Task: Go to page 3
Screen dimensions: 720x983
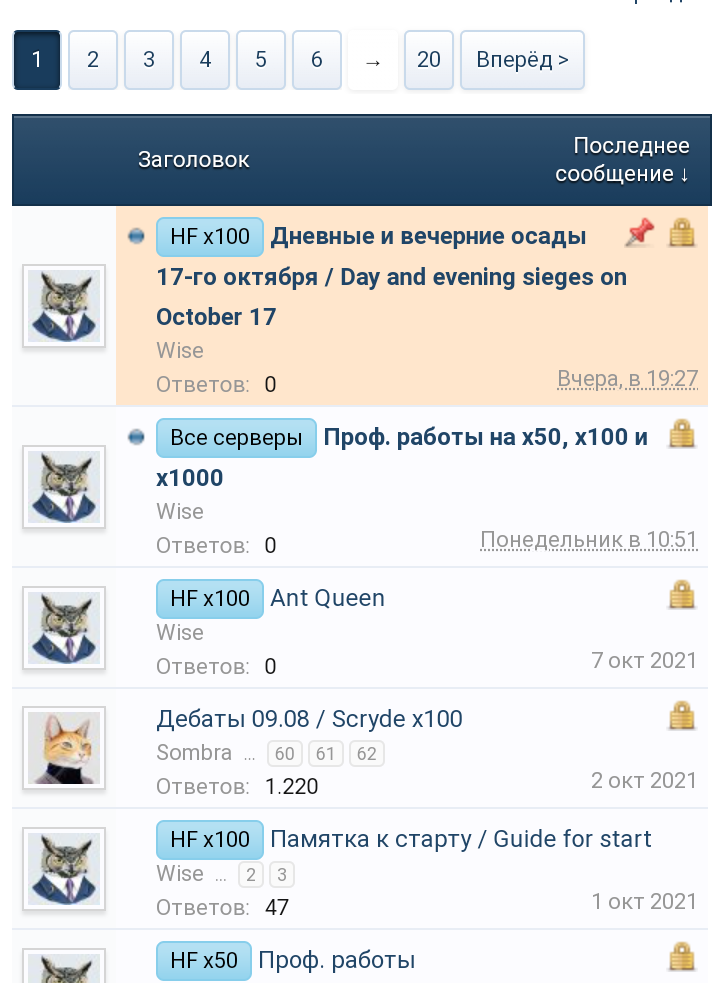Action: point(149,60)
